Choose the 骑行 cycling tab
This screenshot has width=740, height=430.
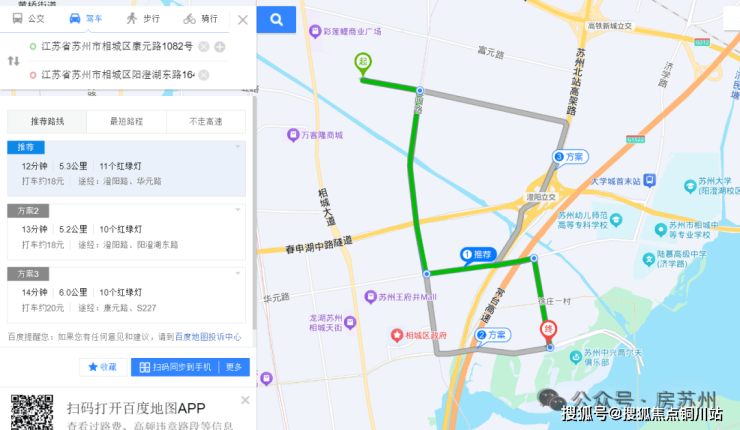point(202,18)
